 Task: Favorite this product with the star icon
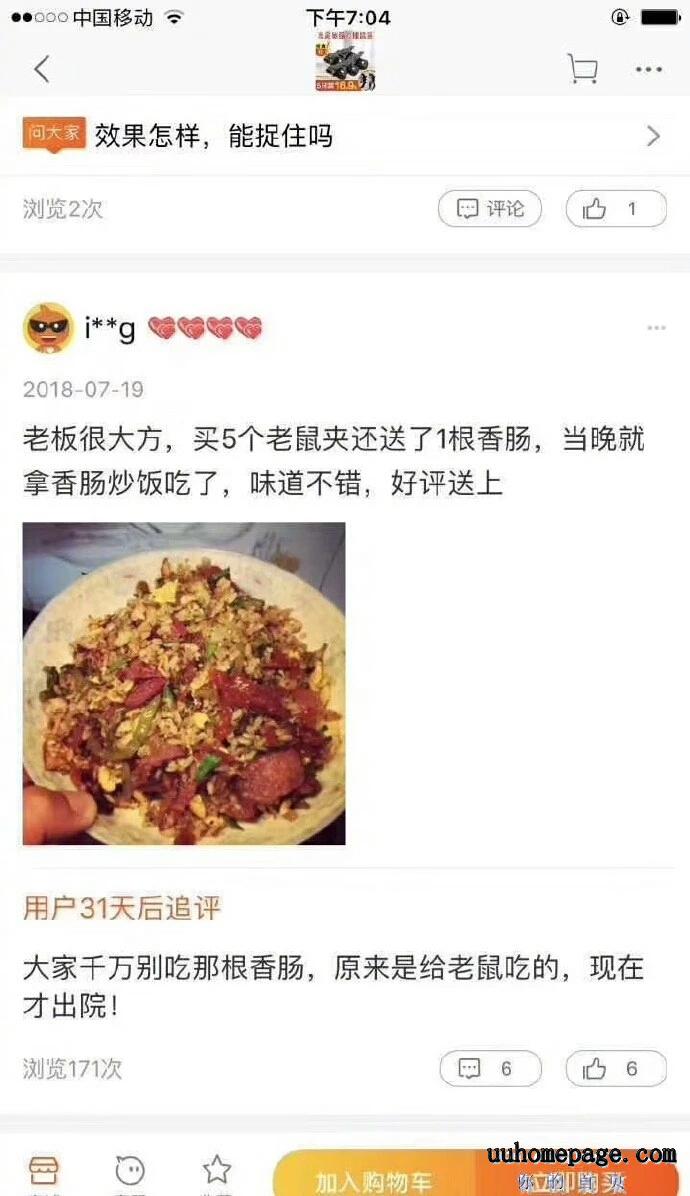point(217,1172)
